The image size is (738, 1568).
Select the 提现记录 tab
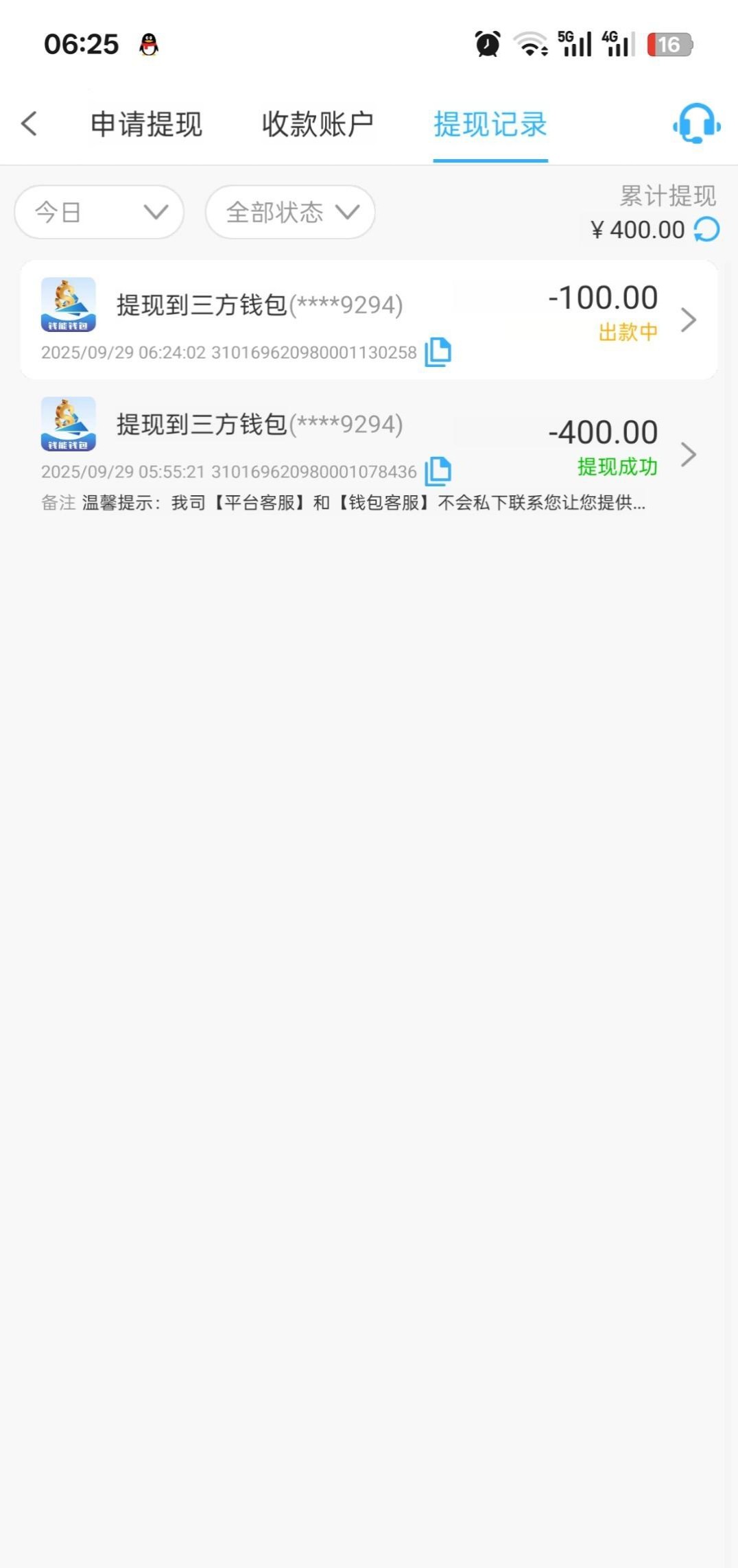pyautogui.click(x=490, y=125)
